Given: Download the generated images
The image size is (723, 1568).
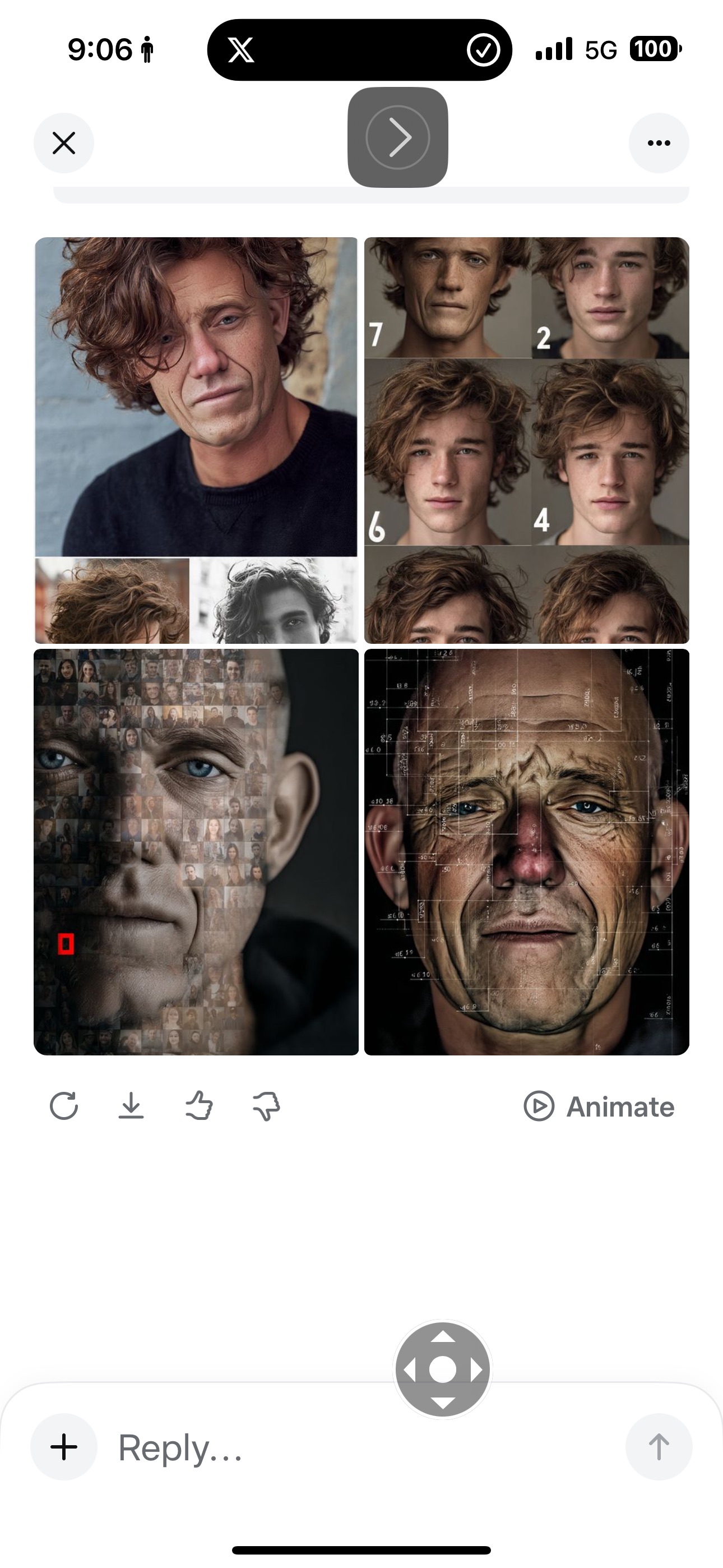Looking at the screenshot, I should click(x=131, y=1106).
